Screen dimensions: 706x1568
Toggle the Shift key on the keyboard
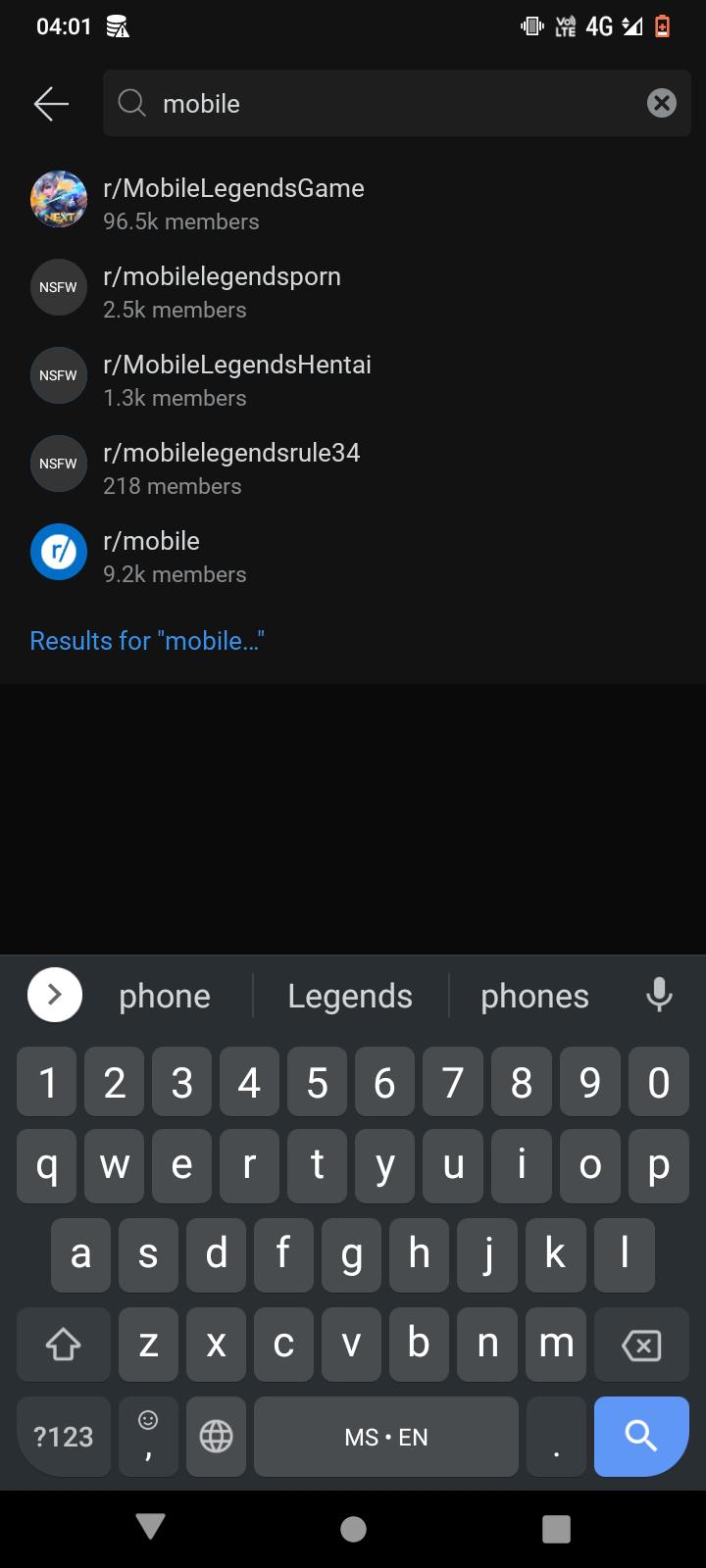point(63,1345)
